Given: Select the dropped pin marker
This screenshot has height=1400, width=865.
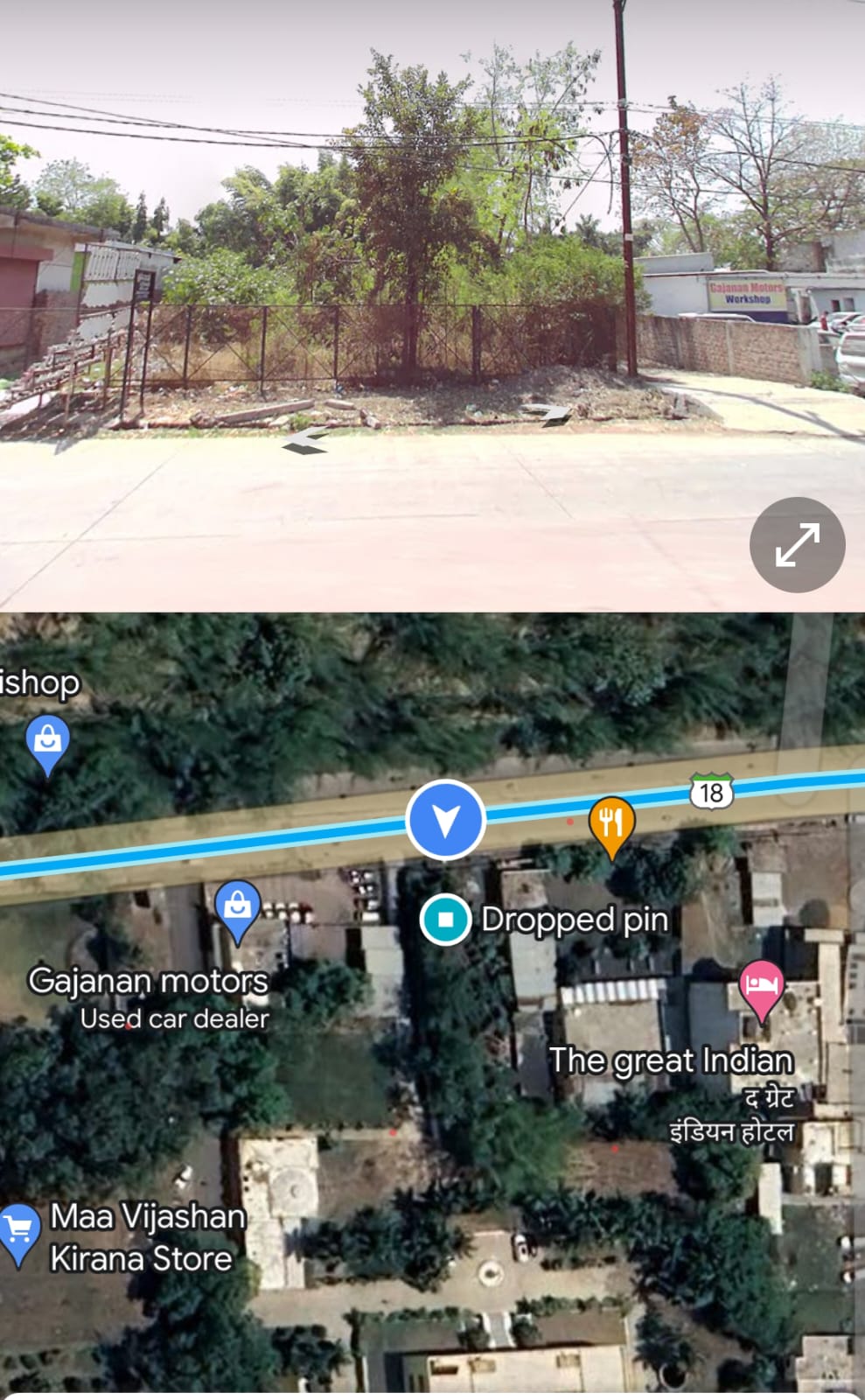Looking at the screenshot, I should tap(445, 920).
